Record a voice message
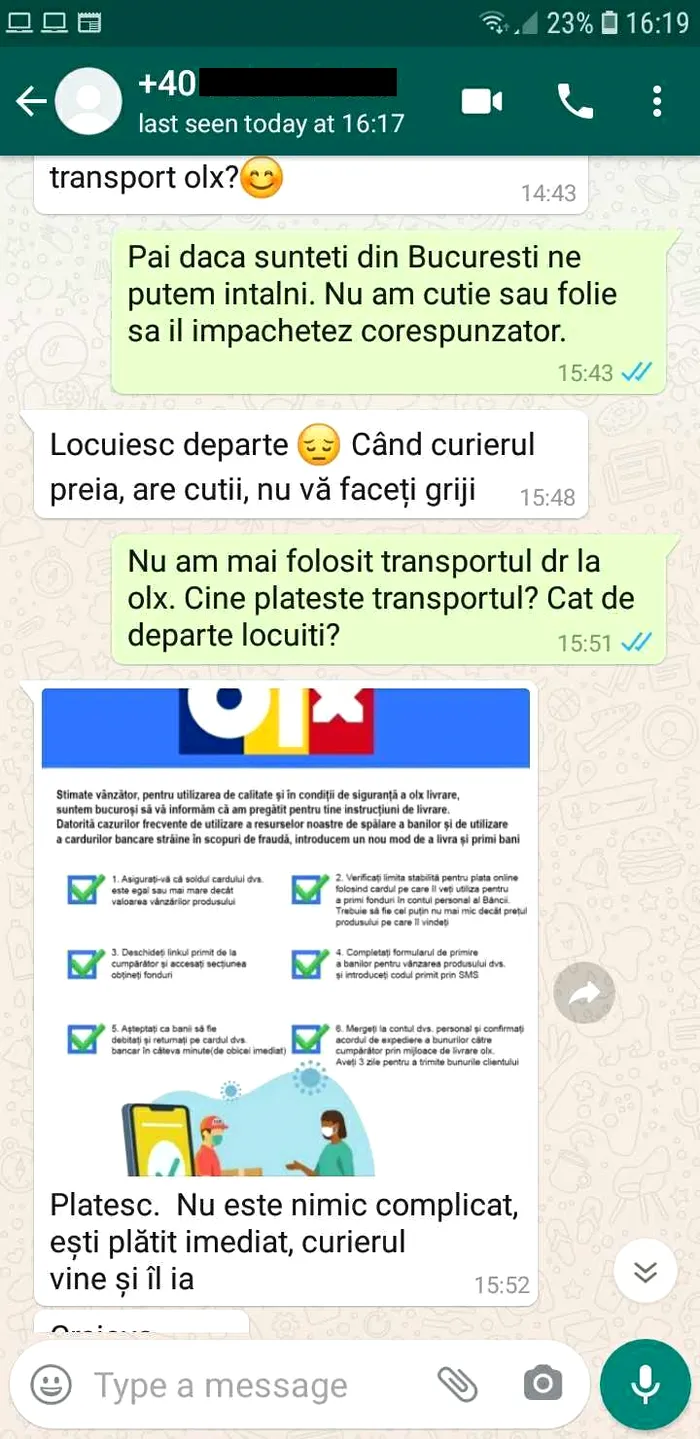This screenshot has width=700, height=1439. (x=645, y=1385)
